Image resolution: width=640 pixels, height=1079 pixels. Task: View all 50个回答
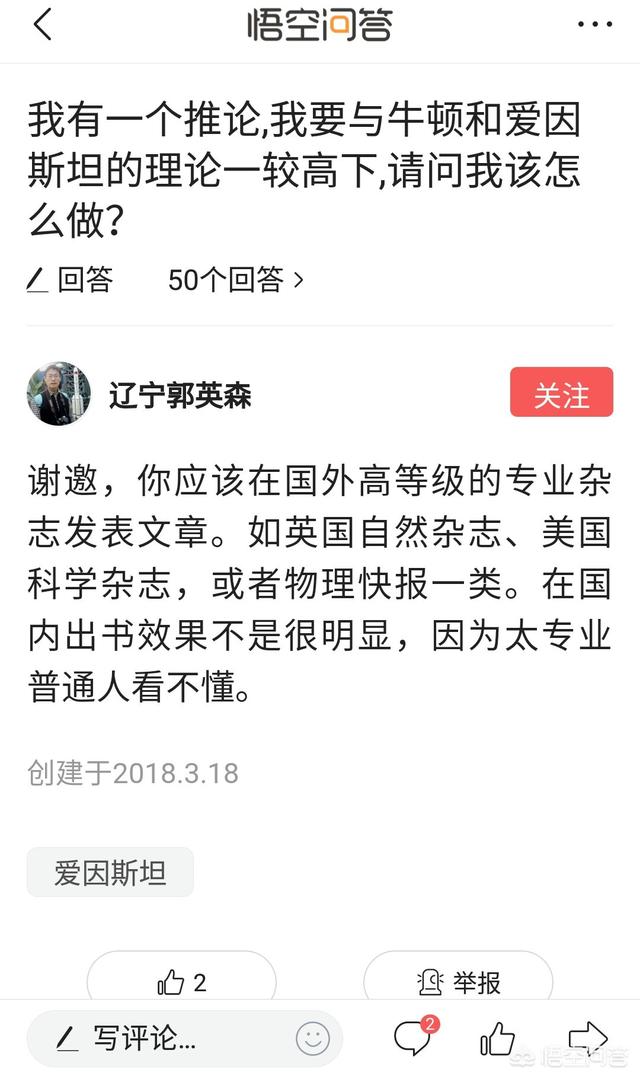235,281
